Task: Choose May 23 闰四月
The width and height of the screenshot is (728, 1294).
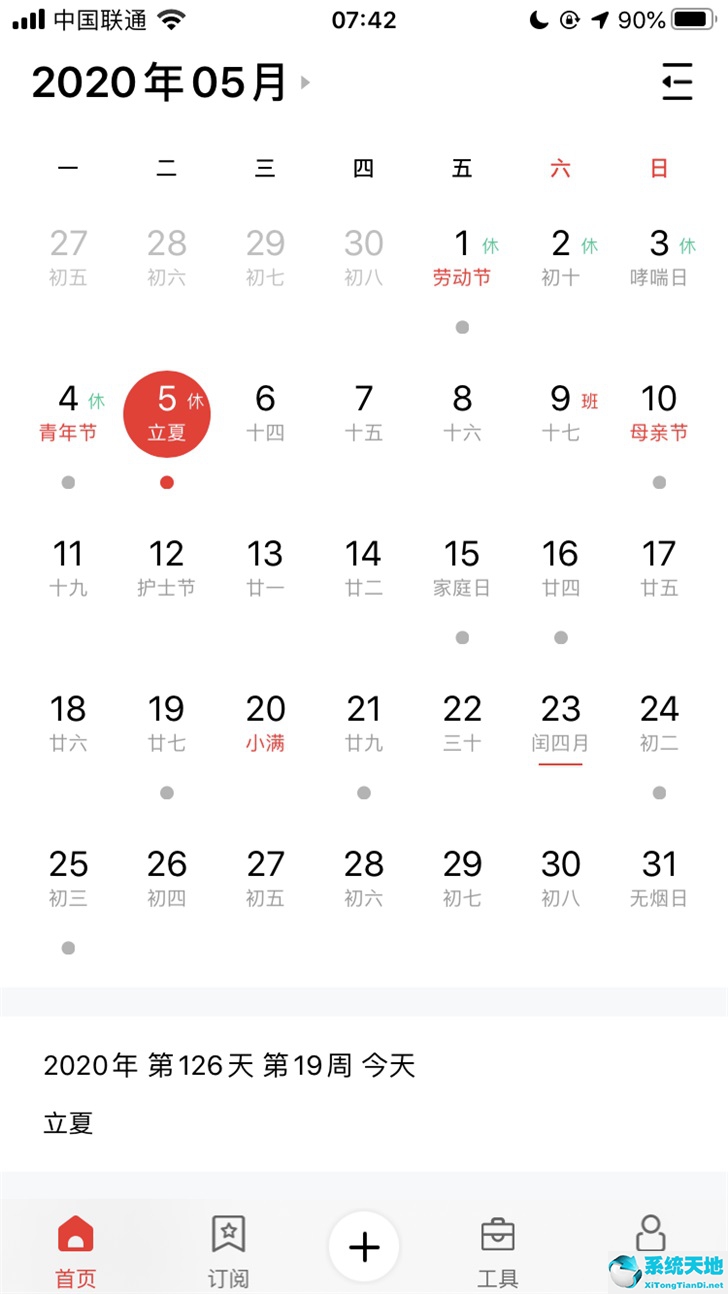Action: [560, 727]
